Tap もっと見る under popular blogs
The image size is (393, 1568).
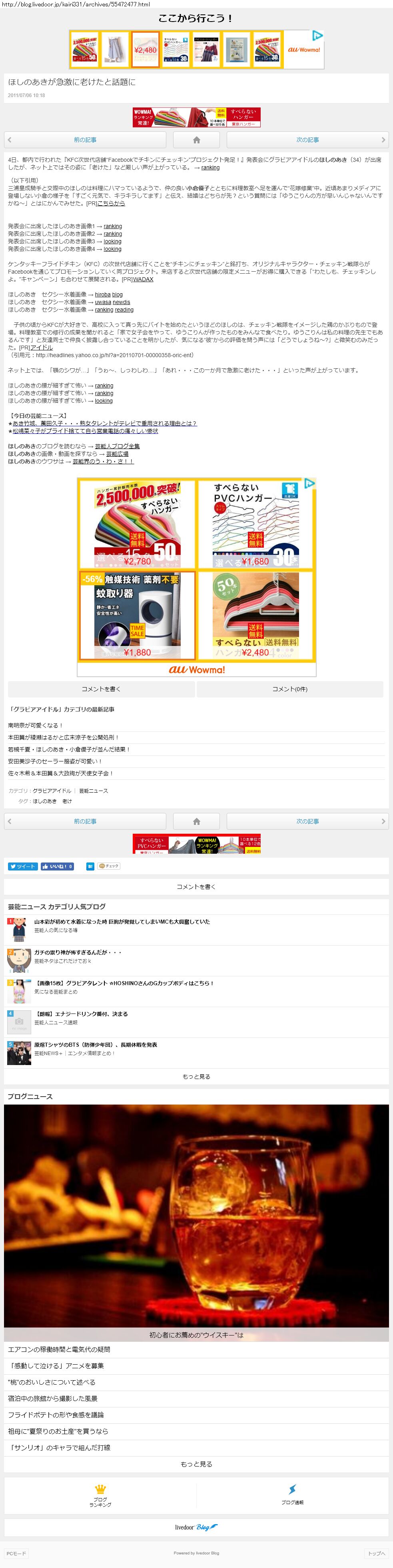(x=196, y=1077)
